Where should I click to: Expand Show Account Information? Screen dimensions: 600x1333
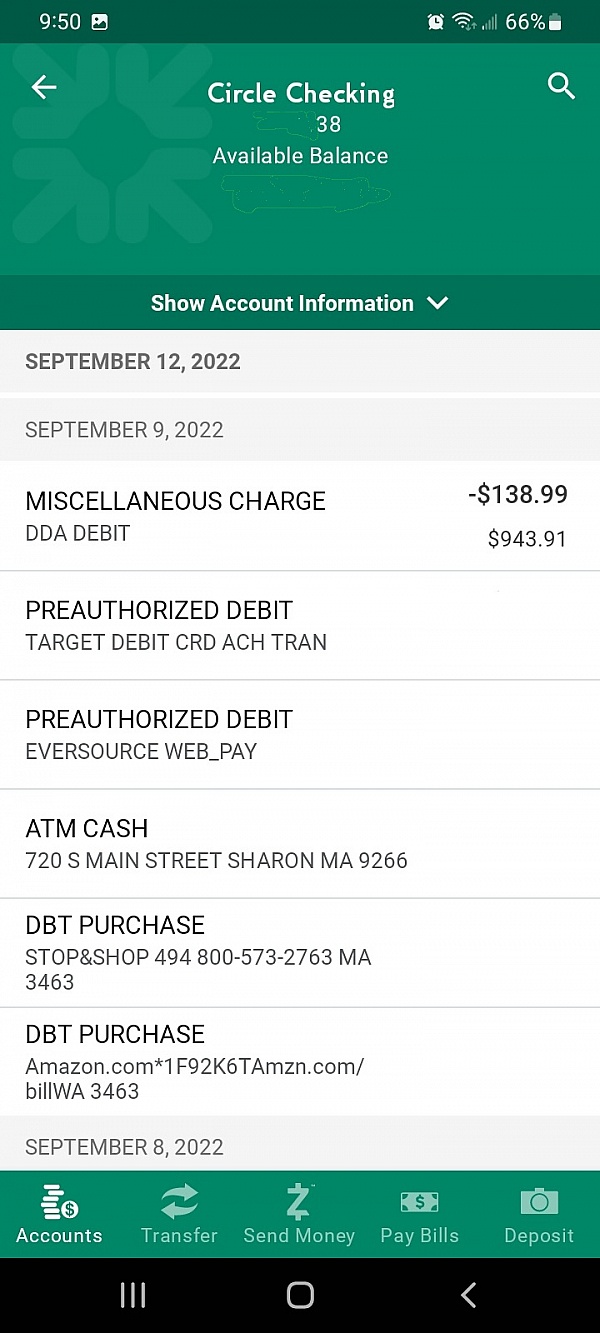[300, 303]
